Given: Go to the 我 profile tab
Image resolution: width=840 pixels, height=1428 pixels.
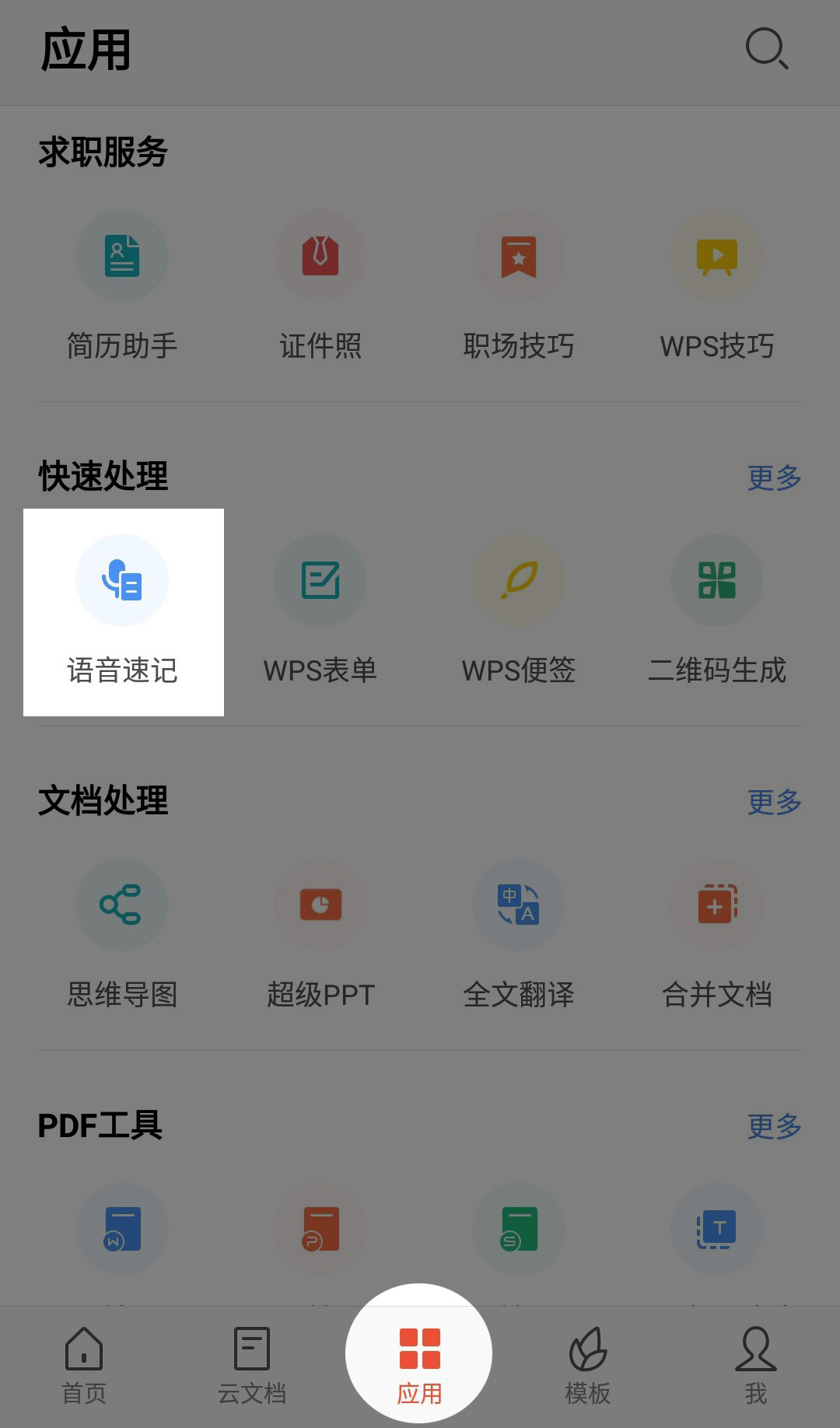Looking at the screenshot, I should click(x=756, y=1367).
